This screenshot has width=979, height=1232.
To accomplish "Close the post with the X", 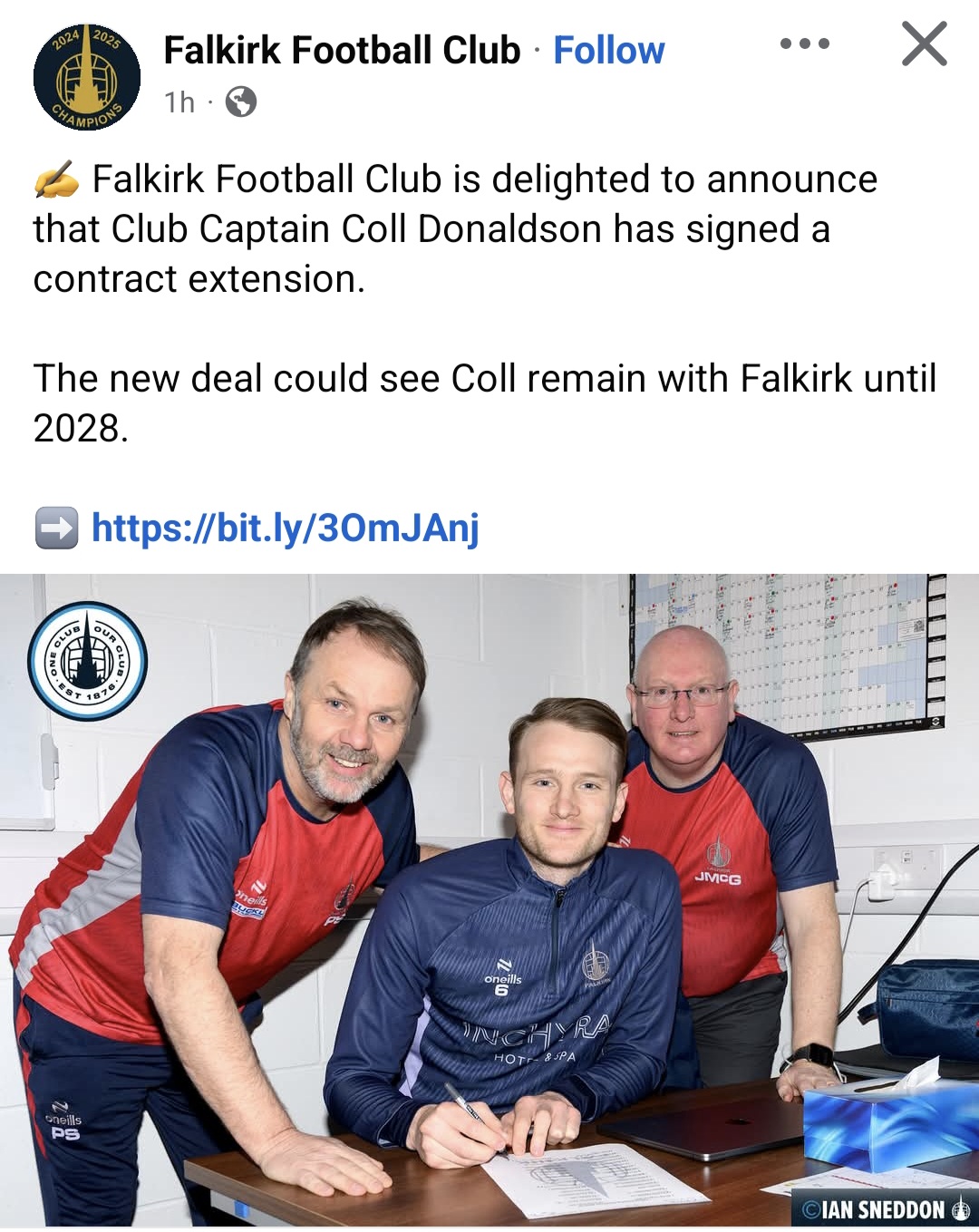I will point(924,44).
